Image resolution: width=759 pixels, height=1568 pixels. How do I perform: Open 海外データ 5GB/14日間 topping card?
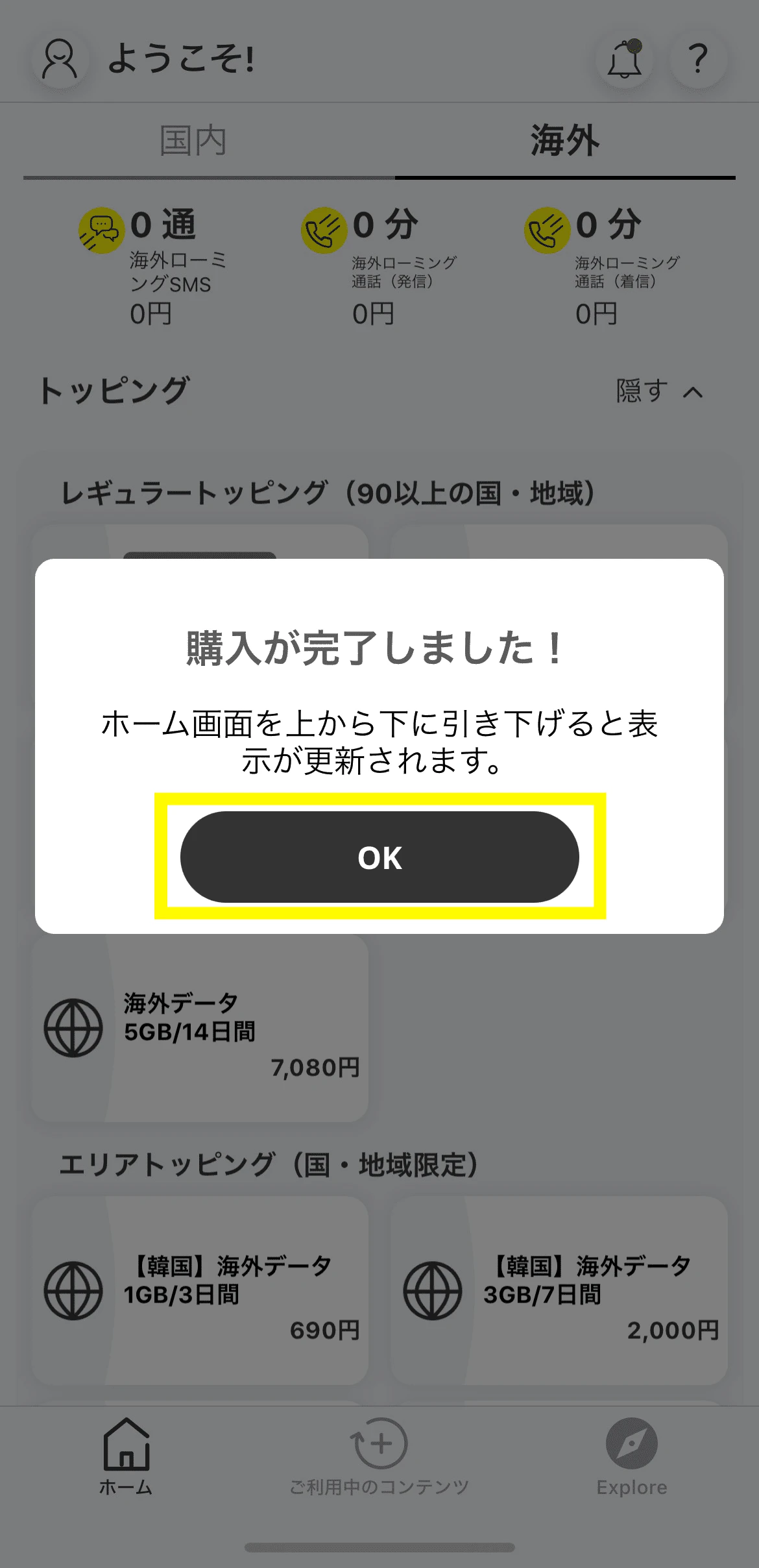[200, 1029]
